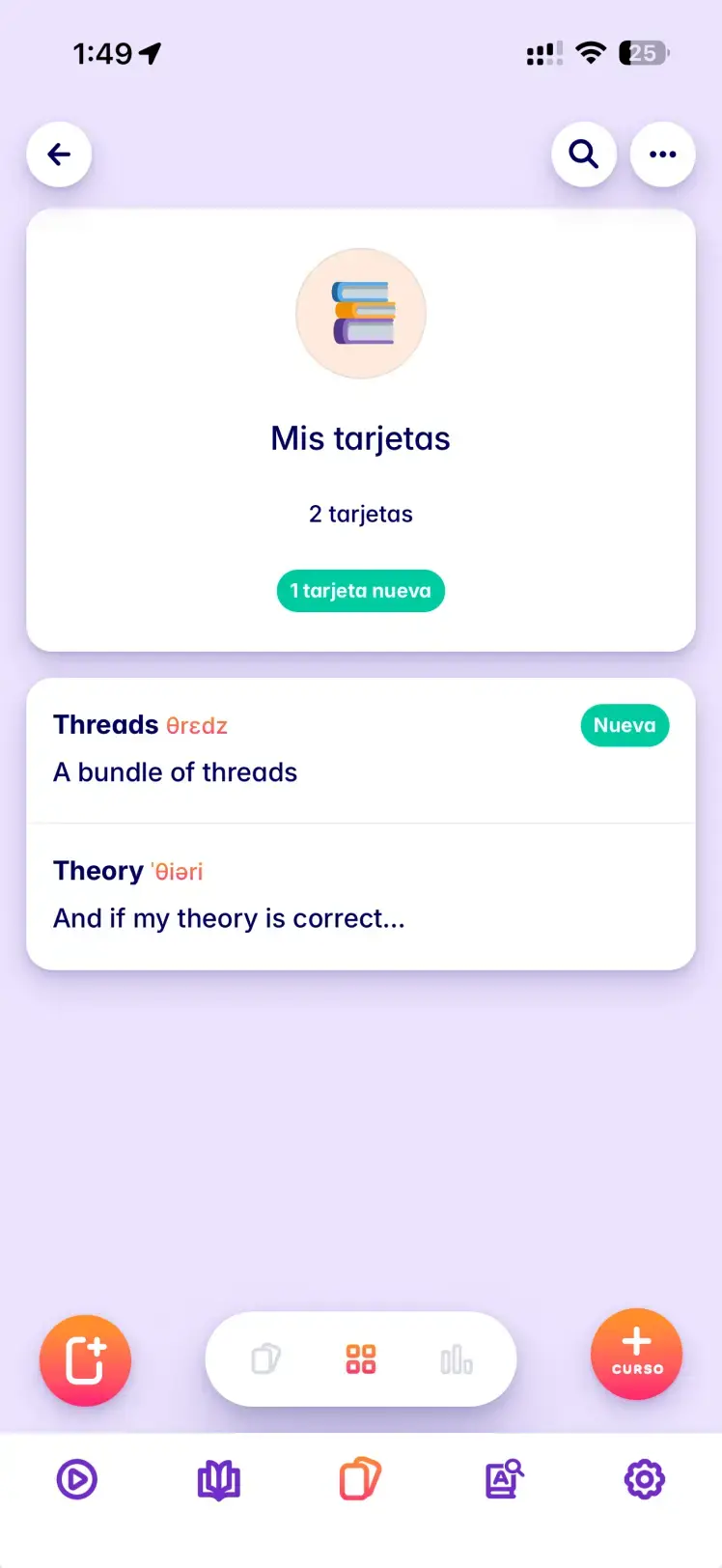Open the flashcards tab in bottom navigation
This screenshot has height=1568, width=722.
coord(360,1479)
